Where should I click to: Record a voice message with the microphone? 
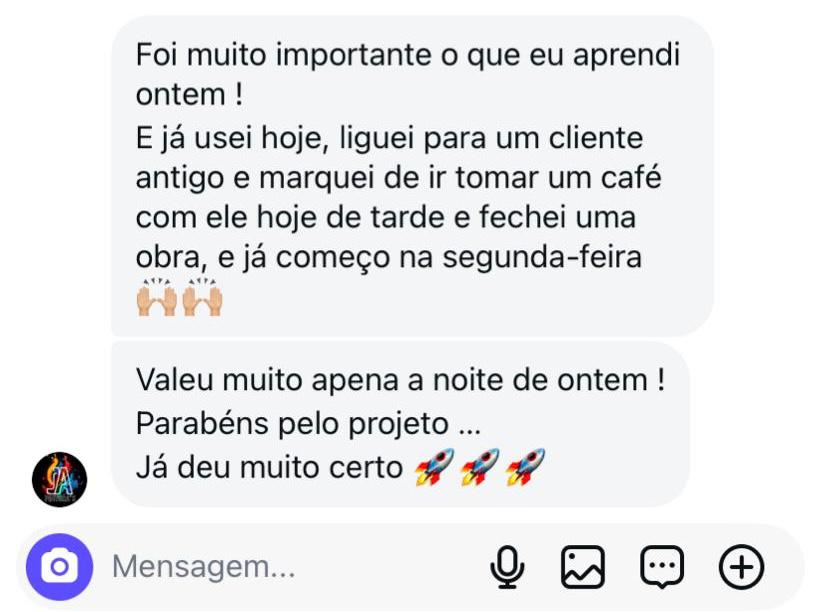point(507,568)
